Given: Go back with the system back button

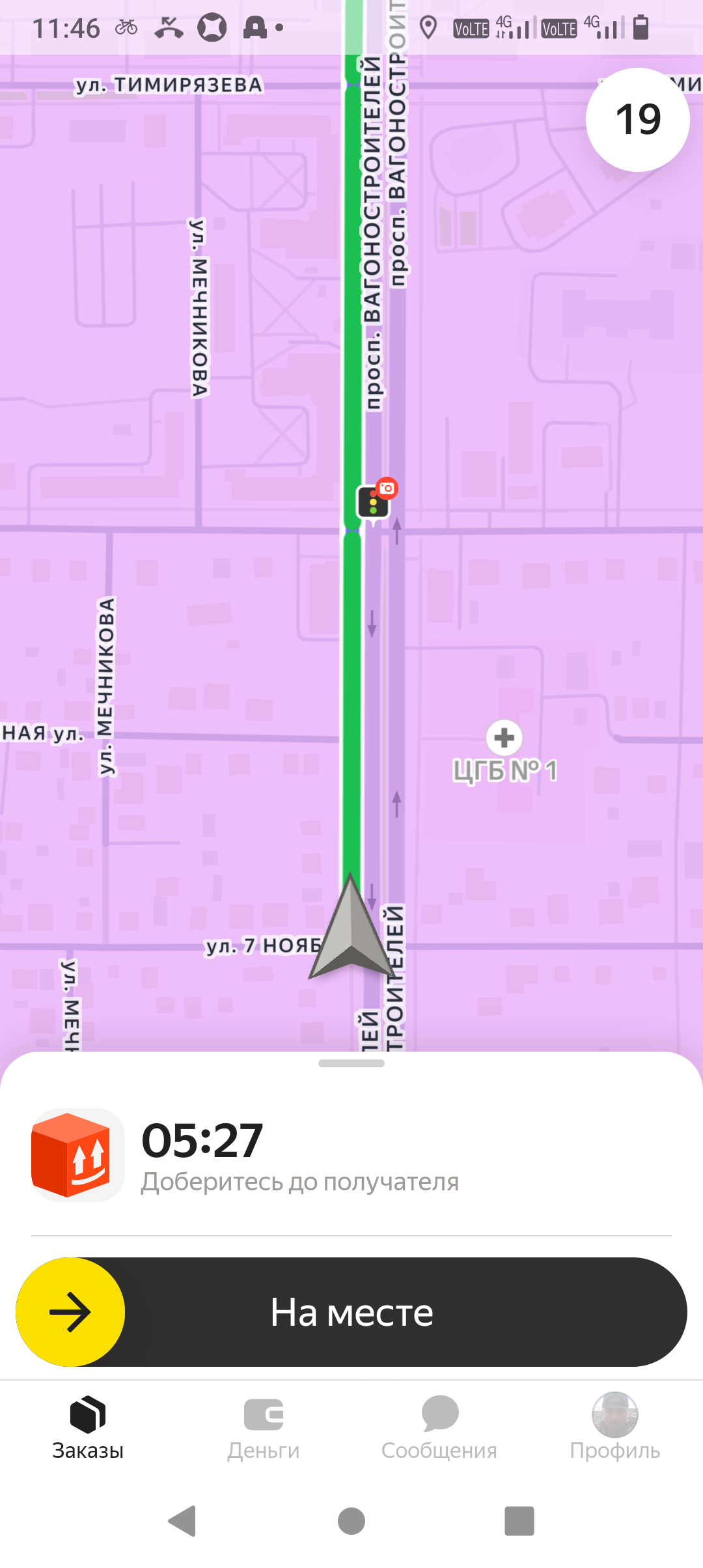Looking at the screenshot, I should pyautogui.click(x=183, y=1521).
